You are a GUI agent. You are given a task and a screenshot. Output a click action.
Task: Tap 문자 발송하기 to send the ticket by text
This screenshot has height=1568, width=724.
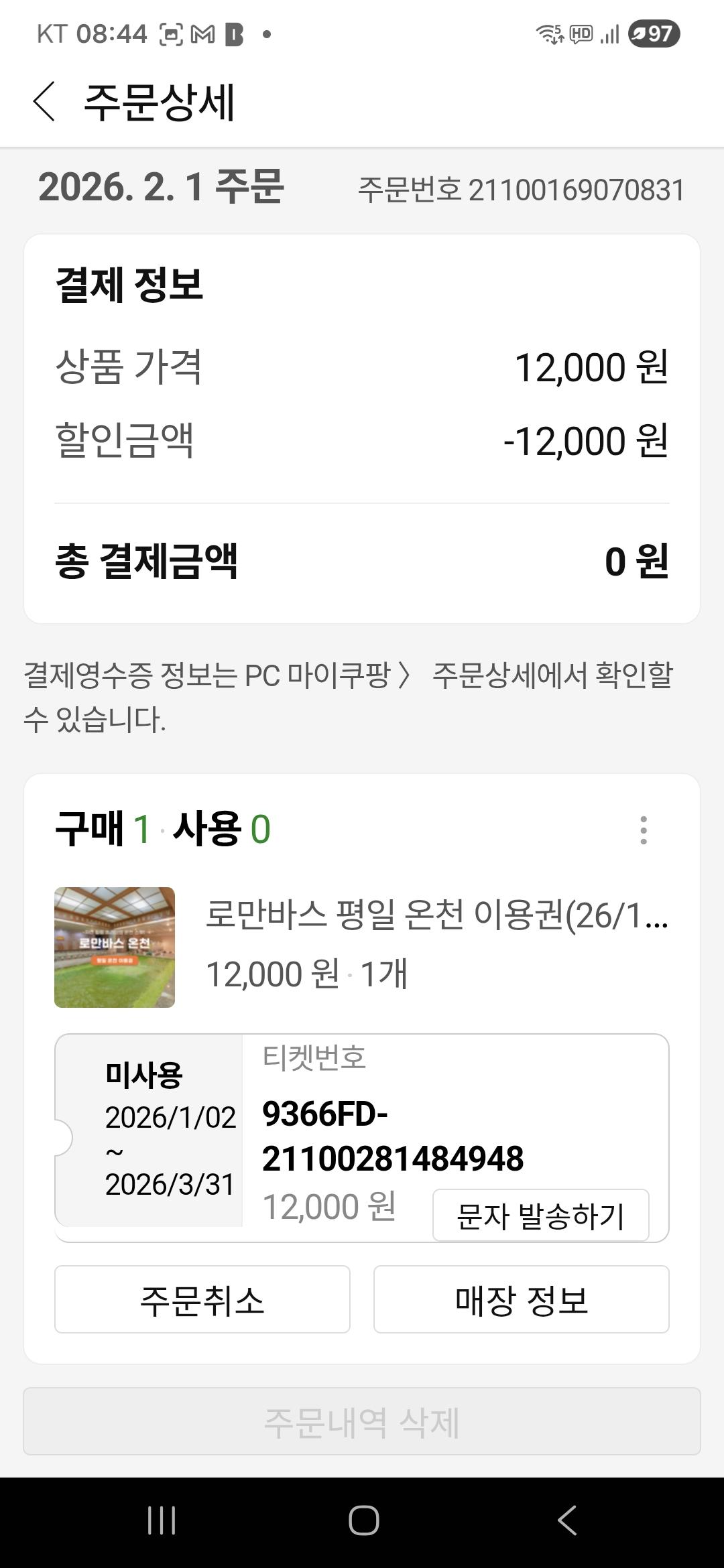[540, 1216]
